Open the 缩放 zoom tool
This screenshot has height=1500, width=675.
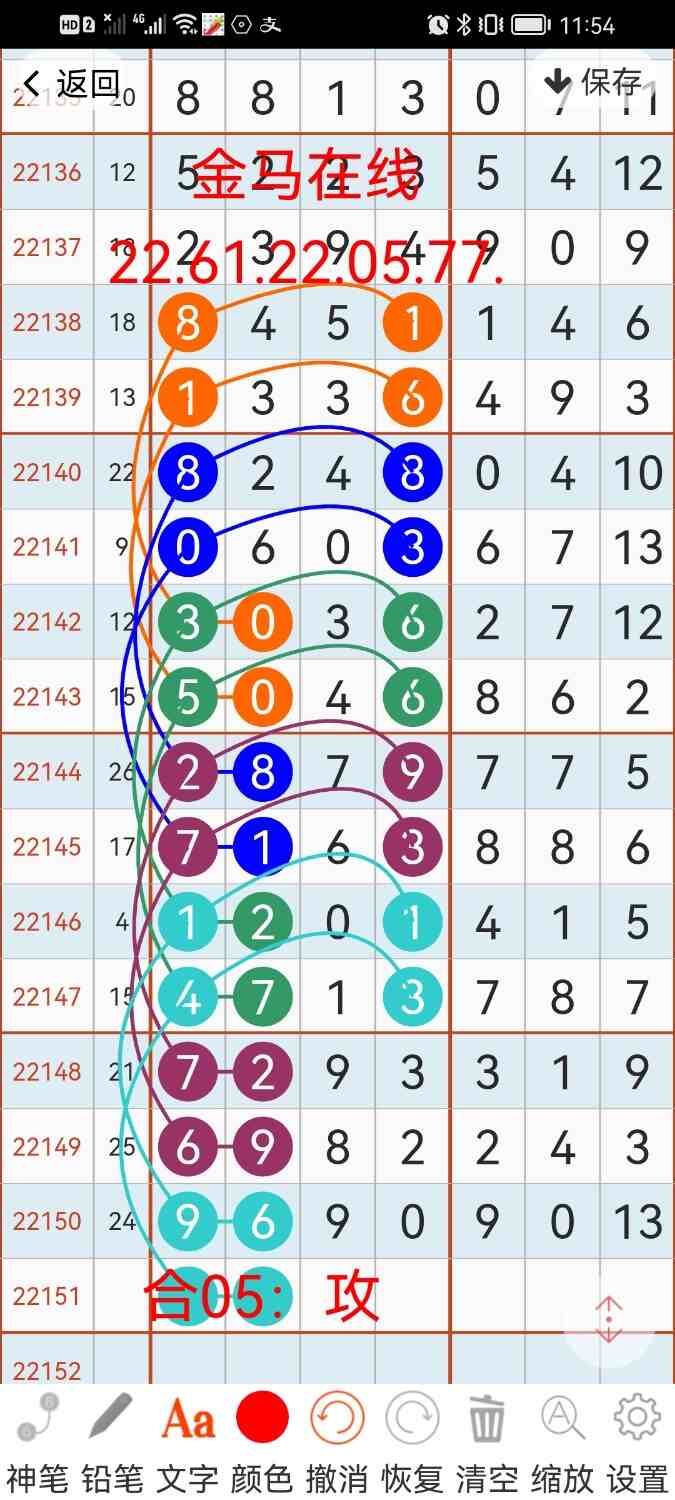(562, 1438)
